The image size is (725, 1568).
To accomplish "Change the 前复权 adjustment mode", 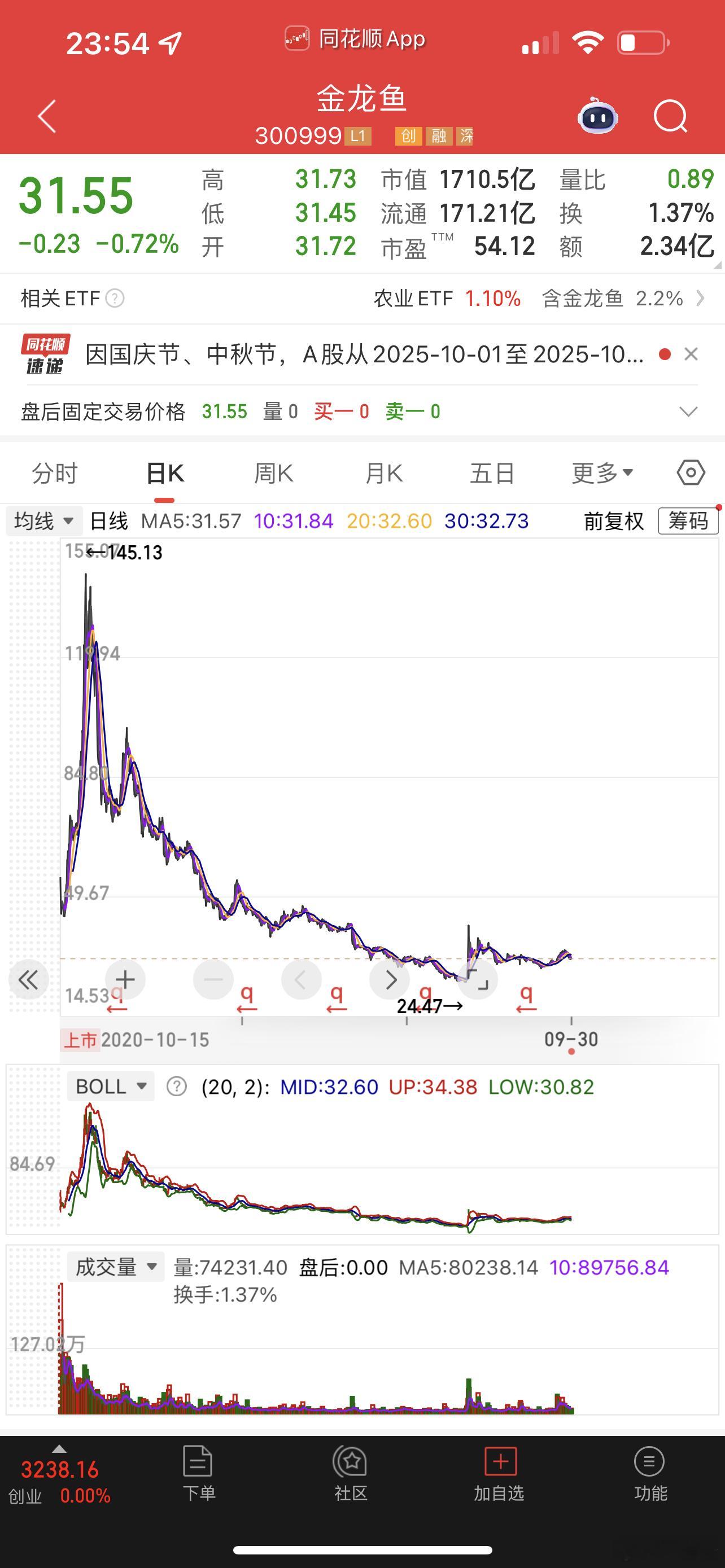I will [x=614, y=521].
